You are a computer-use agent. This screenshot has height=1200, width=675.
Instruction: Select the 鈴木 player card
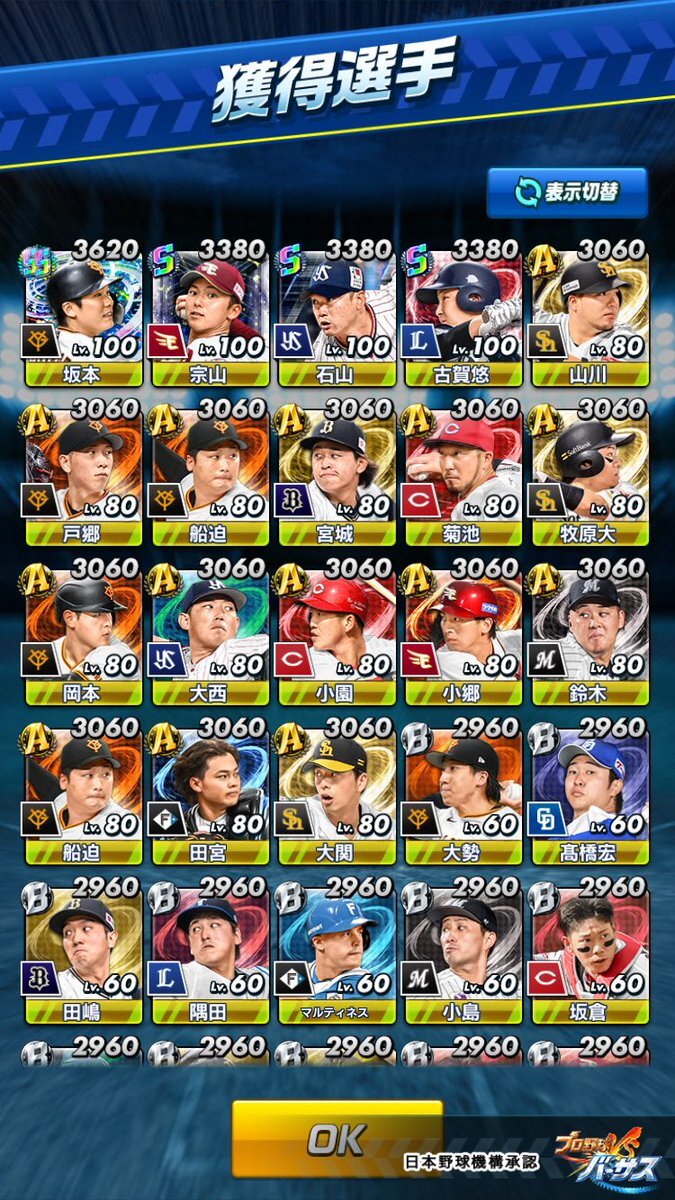point(589,630)
